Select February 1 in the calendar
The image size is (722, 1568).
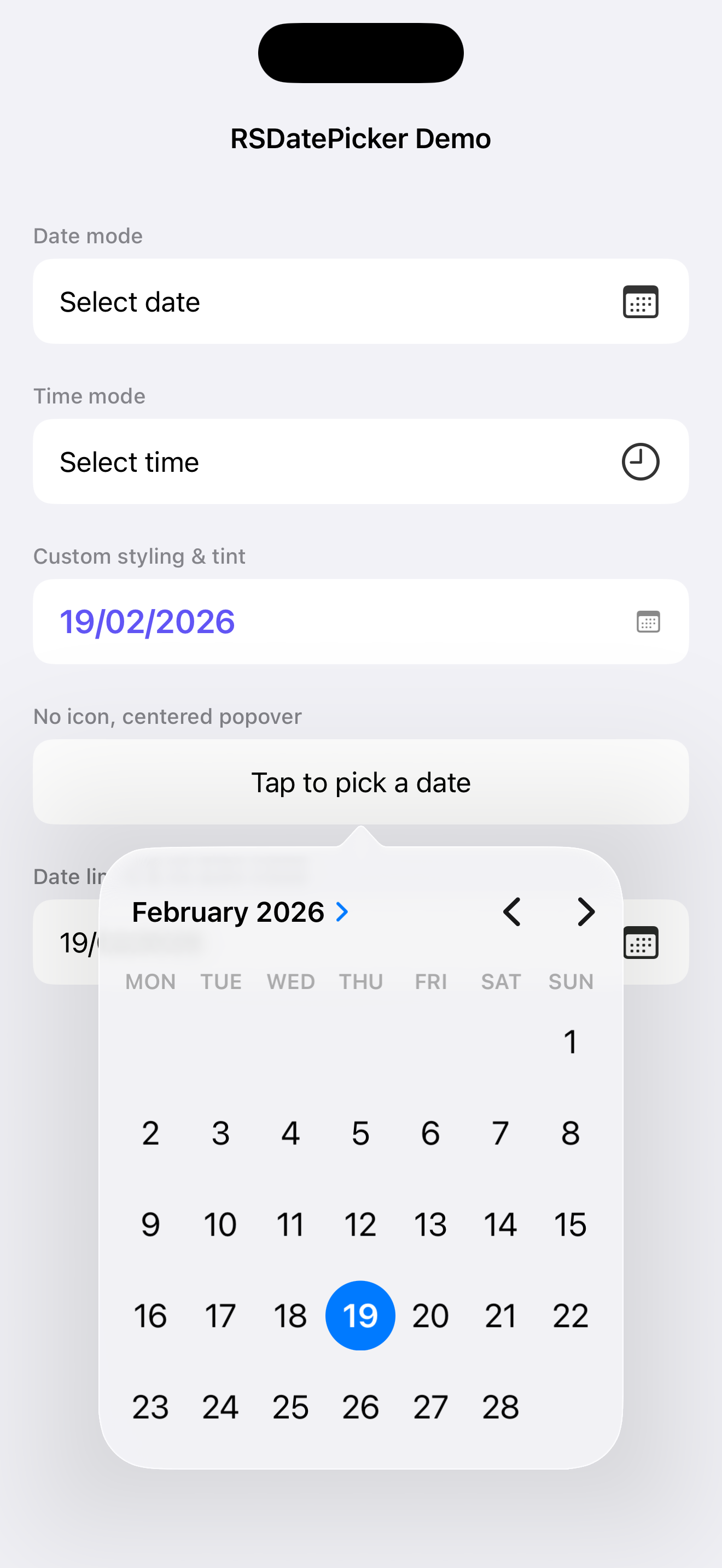(x=570, y=1042)
